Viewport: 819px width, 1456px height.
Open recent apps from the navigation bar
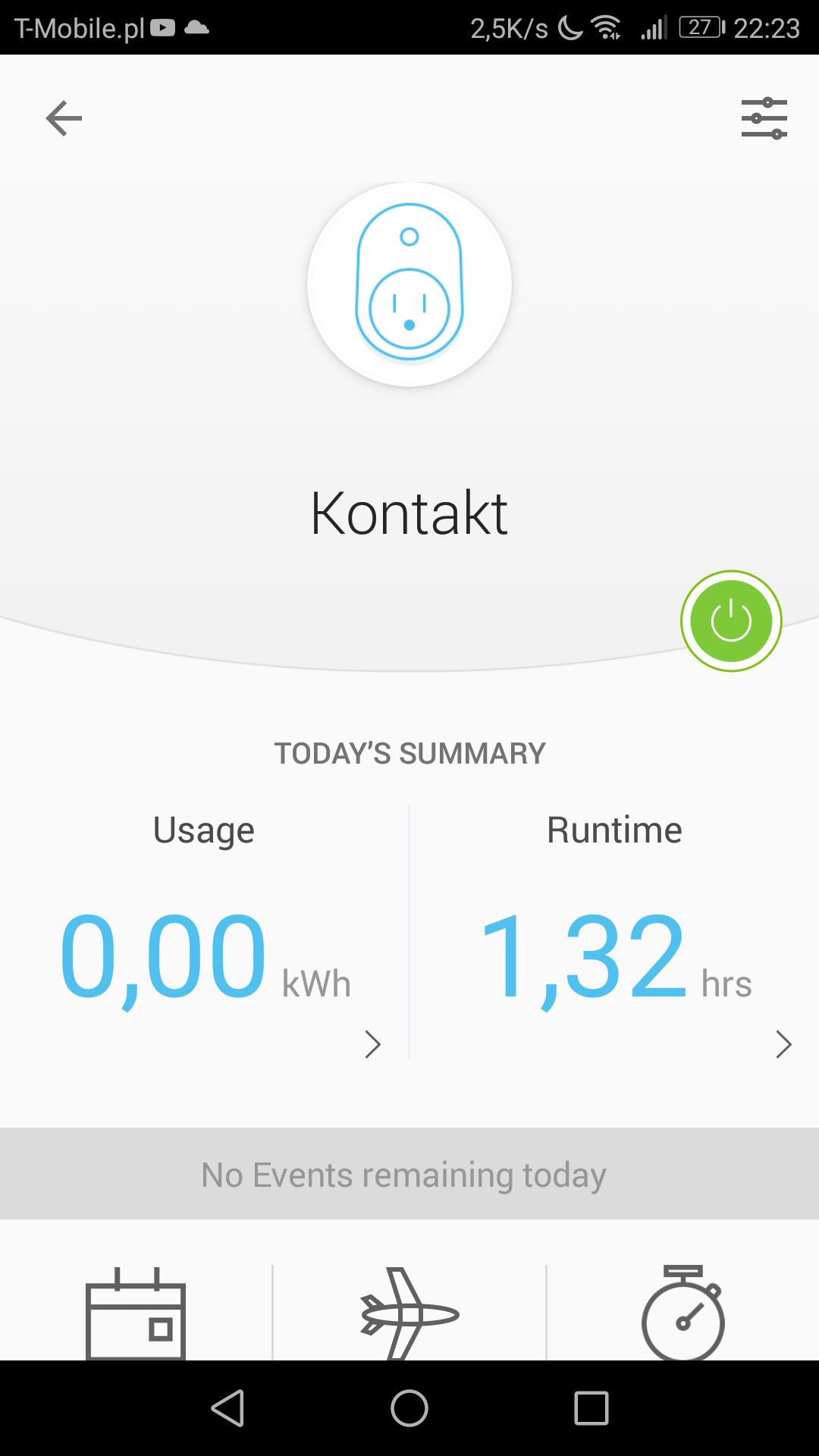591,1408
